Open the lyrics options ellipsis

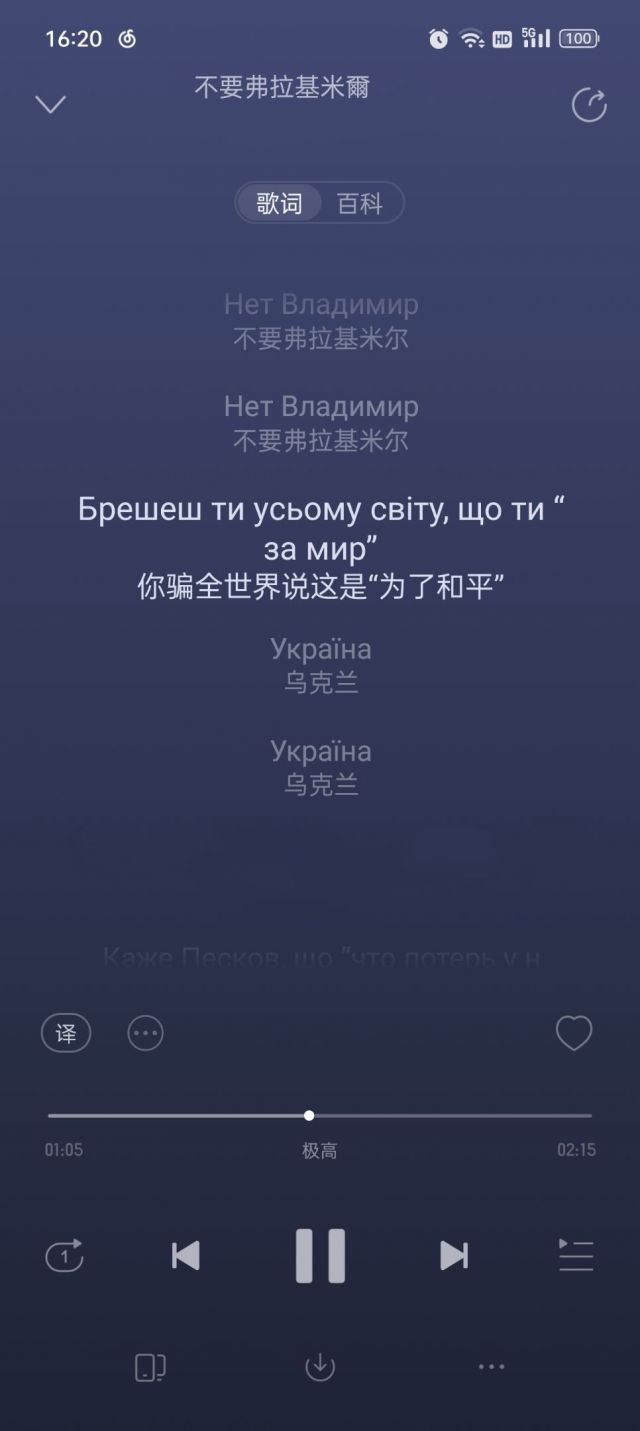(x=146, y=1033)
